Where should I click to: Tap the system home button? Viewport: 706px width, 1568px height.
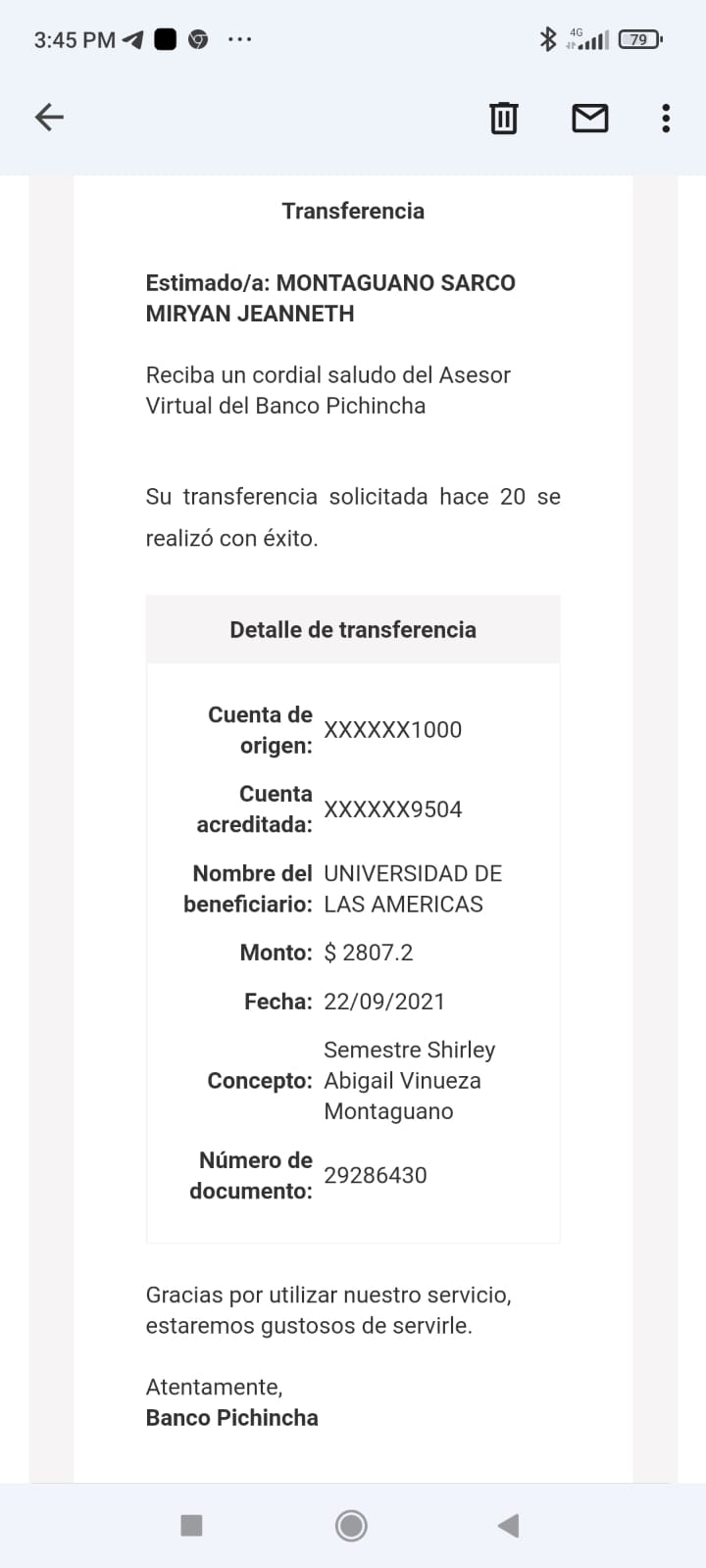351,1525
